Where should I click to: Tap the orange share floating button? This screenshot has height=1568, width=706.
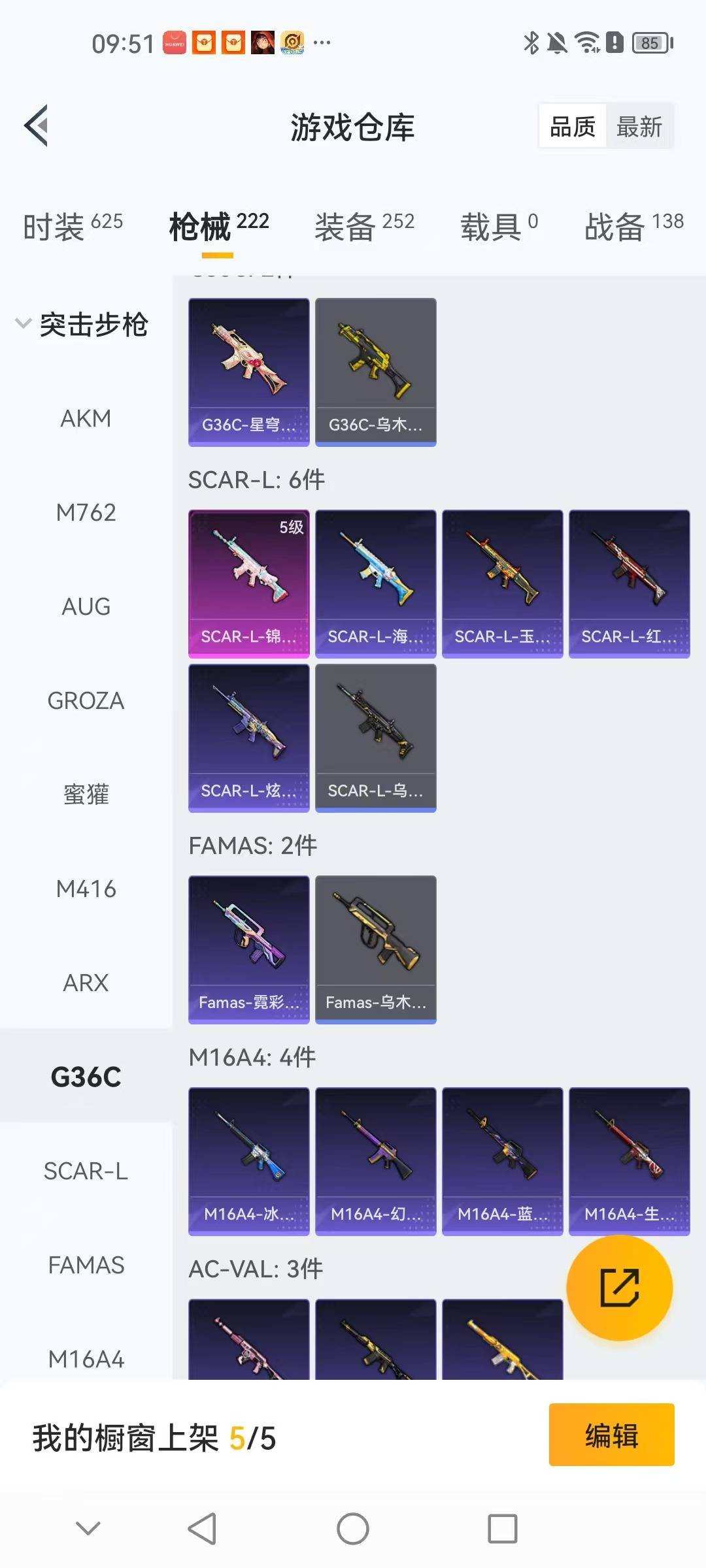pyautogui.click(x=619, y=1288)
